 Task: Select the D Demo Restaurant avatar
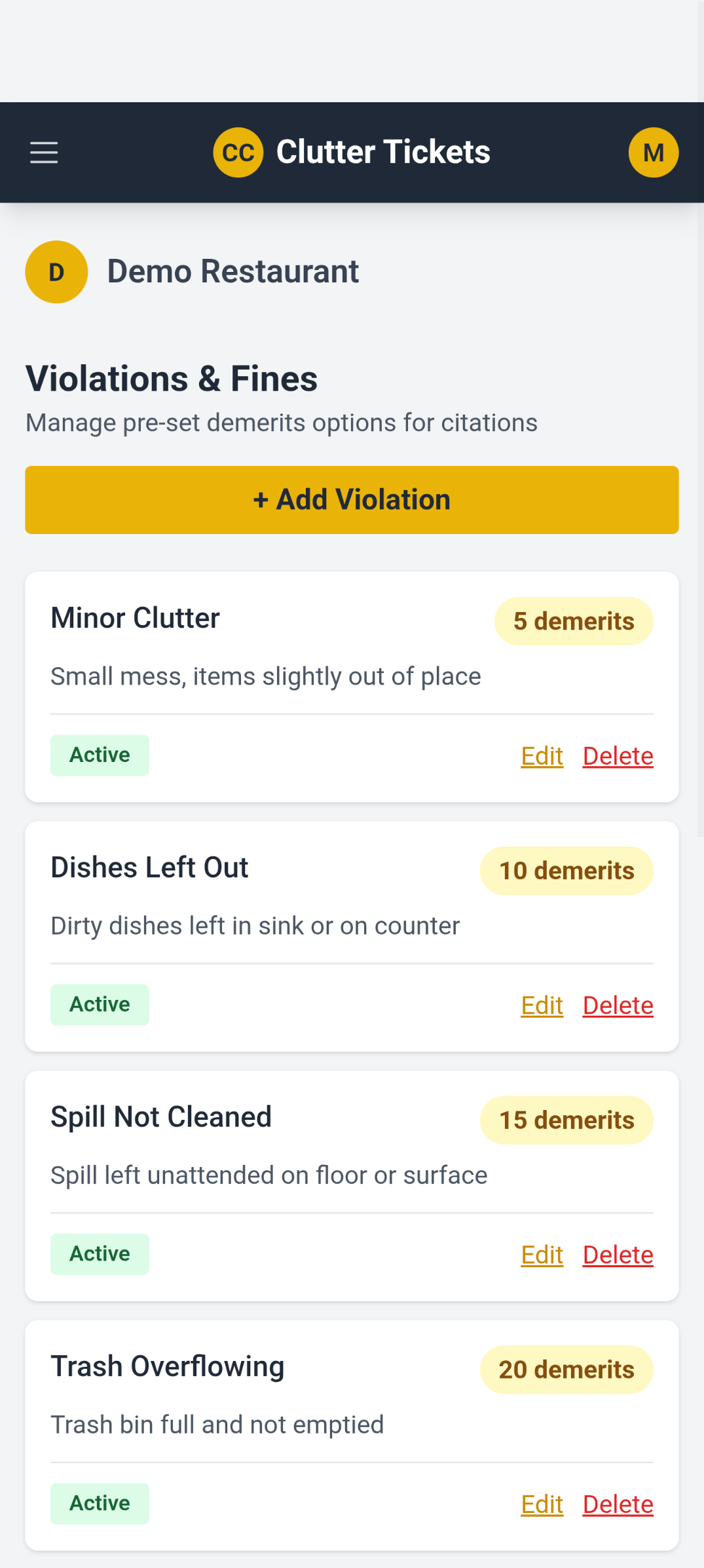coord(56,271)
